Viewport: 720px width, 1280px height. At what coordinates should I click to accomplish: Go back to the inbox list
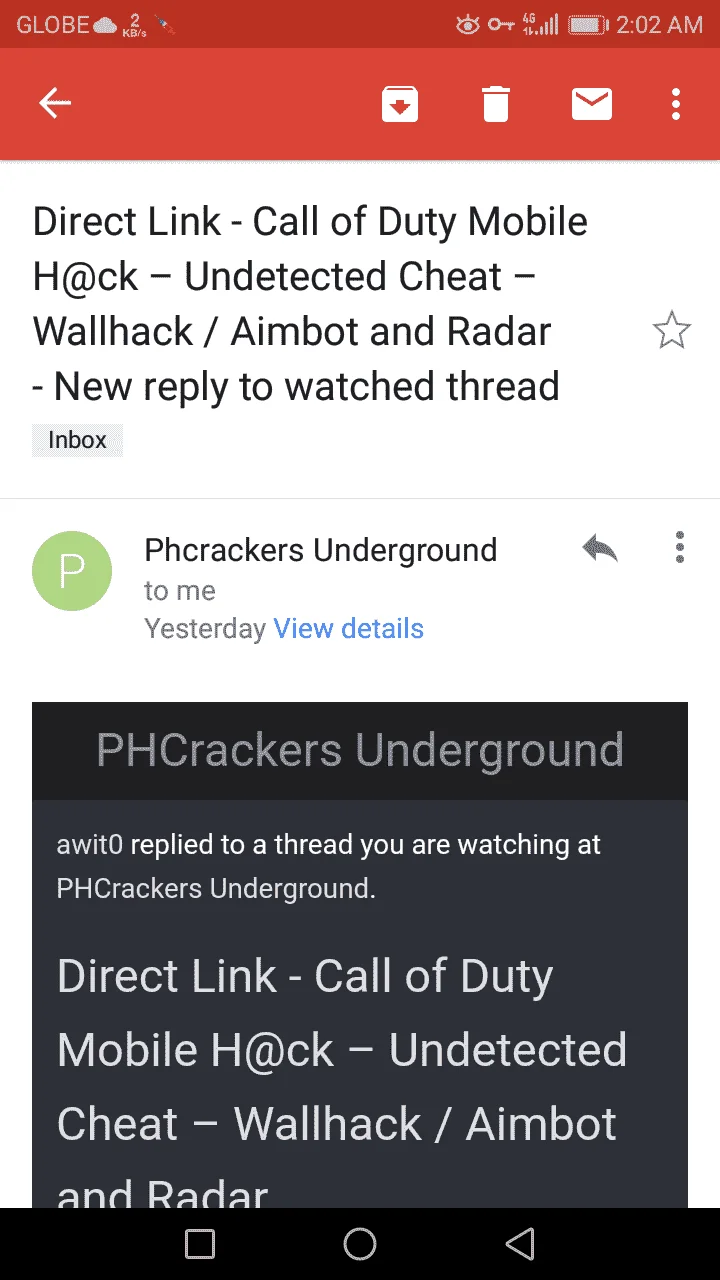click(55, 104)
